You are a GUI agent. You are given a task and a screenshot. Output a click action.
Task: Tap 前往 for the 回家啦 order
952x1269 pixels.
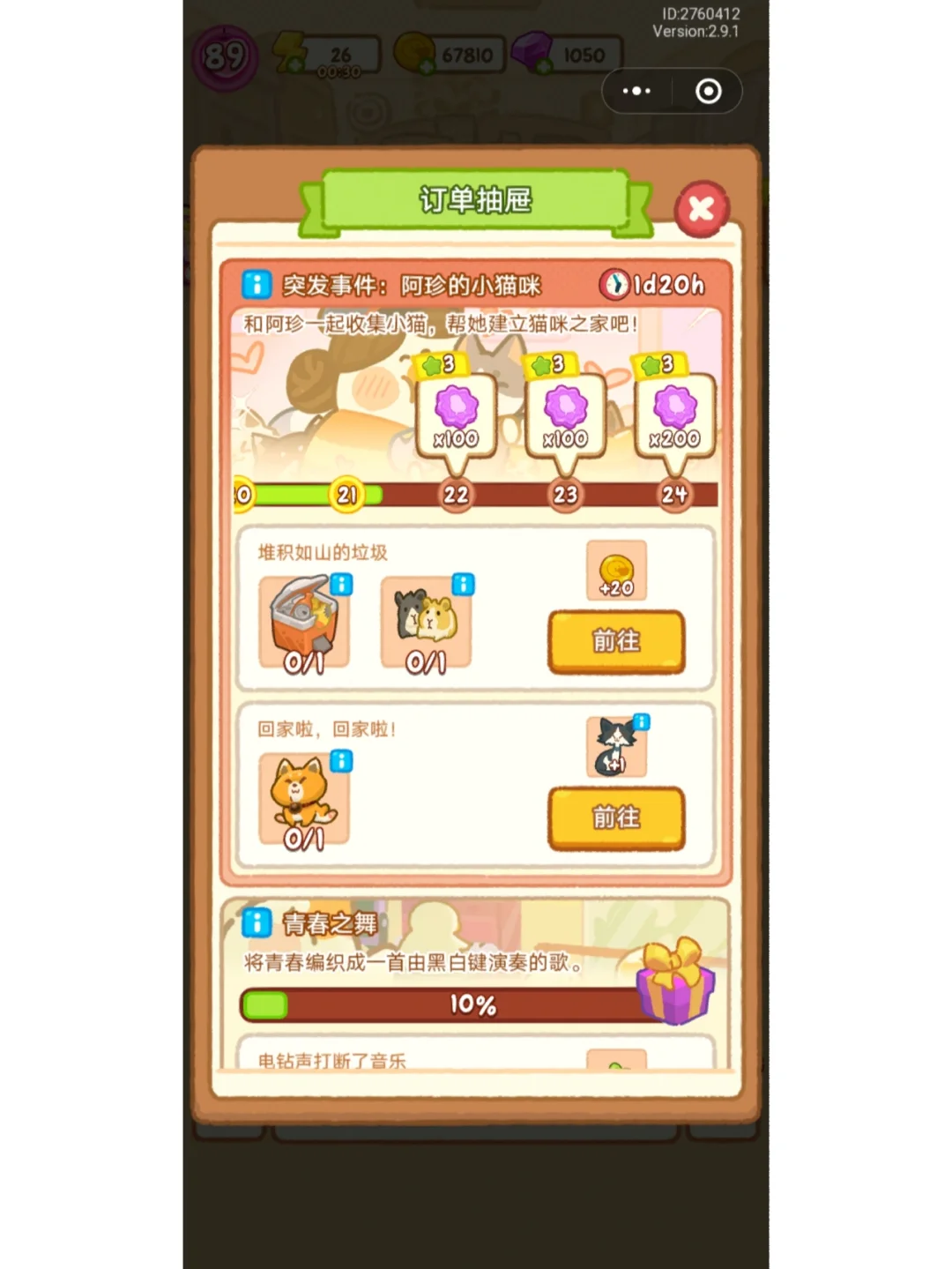(616, 817)
